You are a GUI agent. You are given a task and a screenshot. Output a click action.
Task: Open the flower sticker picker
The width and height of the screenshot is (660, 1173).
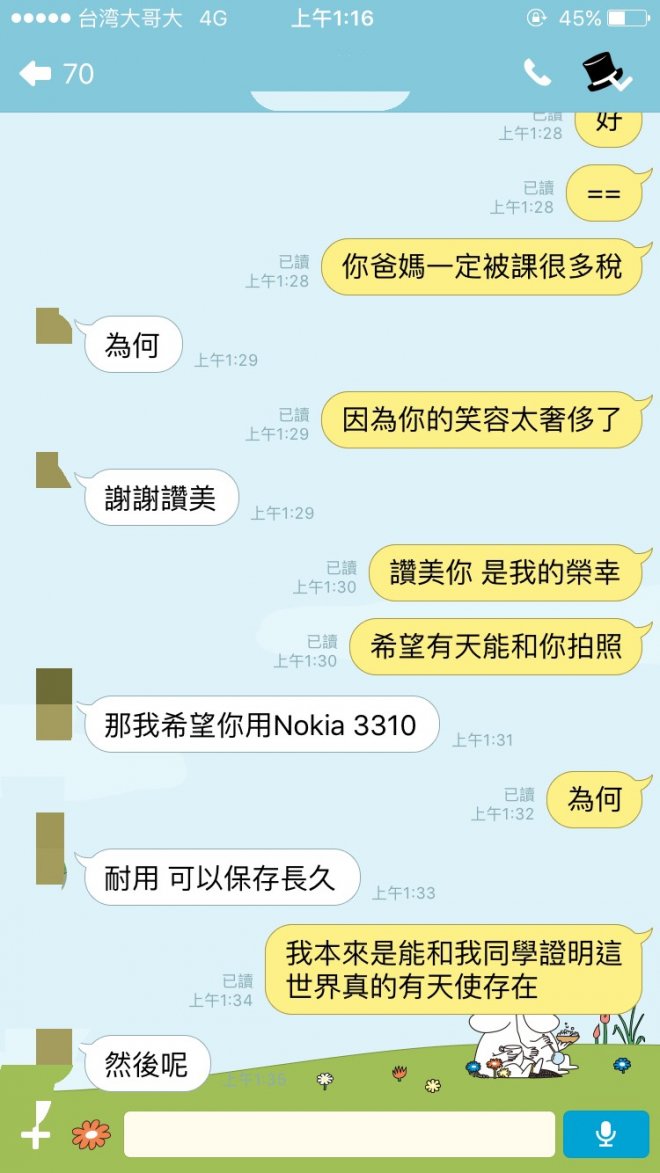point(91,1133)
